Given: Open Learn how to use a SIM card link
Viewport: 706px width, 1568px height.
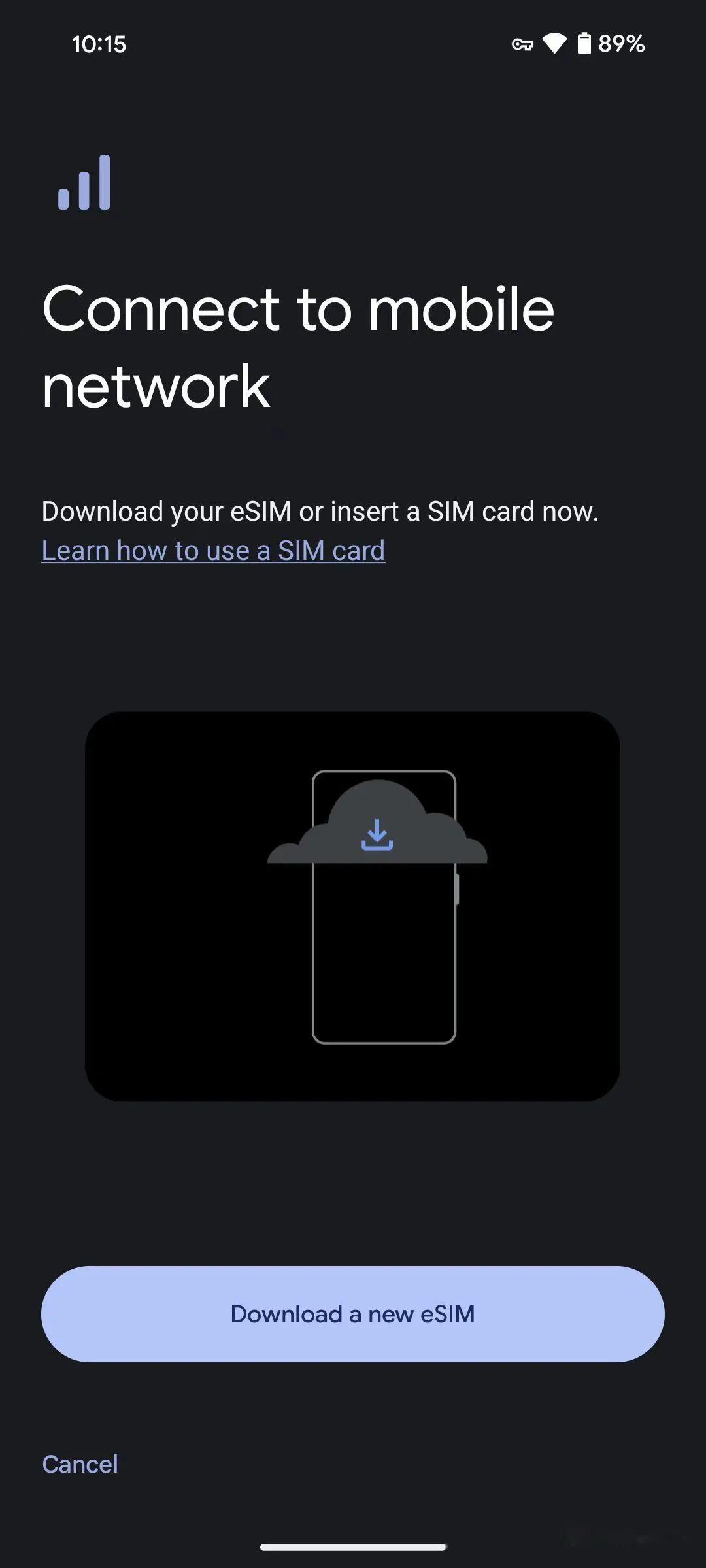Looking at the screenshot, I should 213,551.
